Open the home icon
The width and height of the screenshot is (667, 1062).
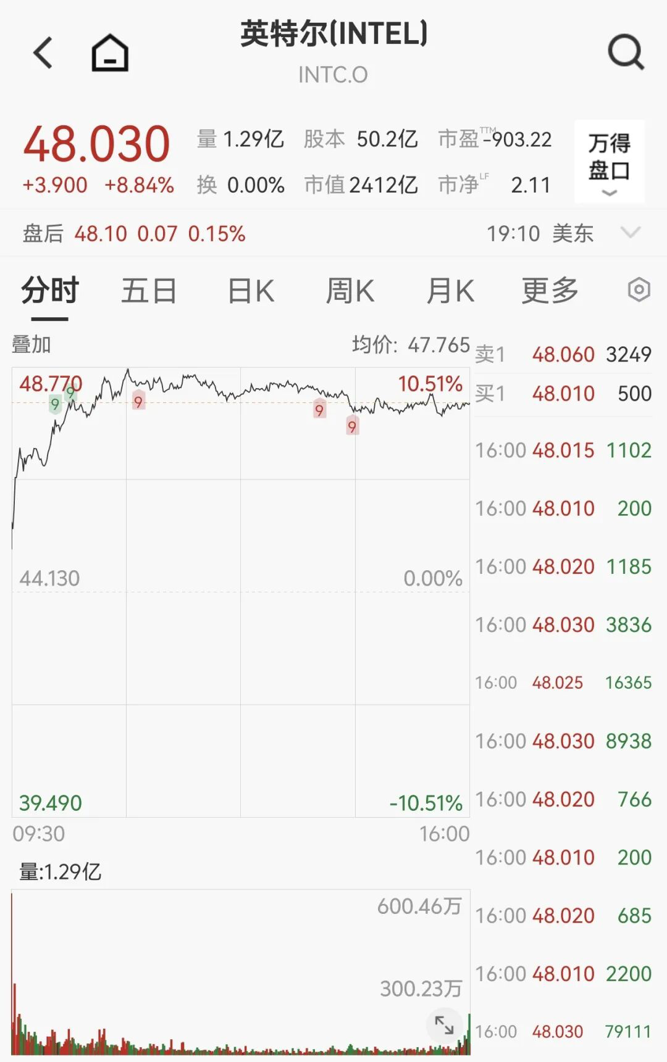click(x=110, y=53)
